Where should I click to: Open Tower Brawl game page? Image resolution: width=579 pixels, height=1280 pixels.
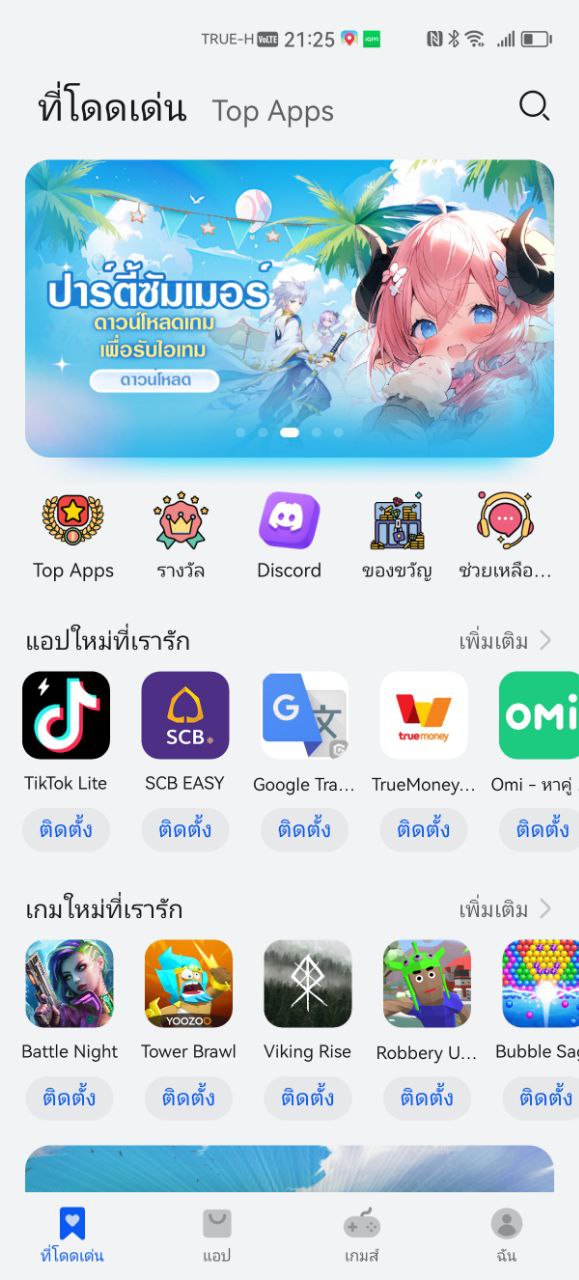pos(188,1001)
